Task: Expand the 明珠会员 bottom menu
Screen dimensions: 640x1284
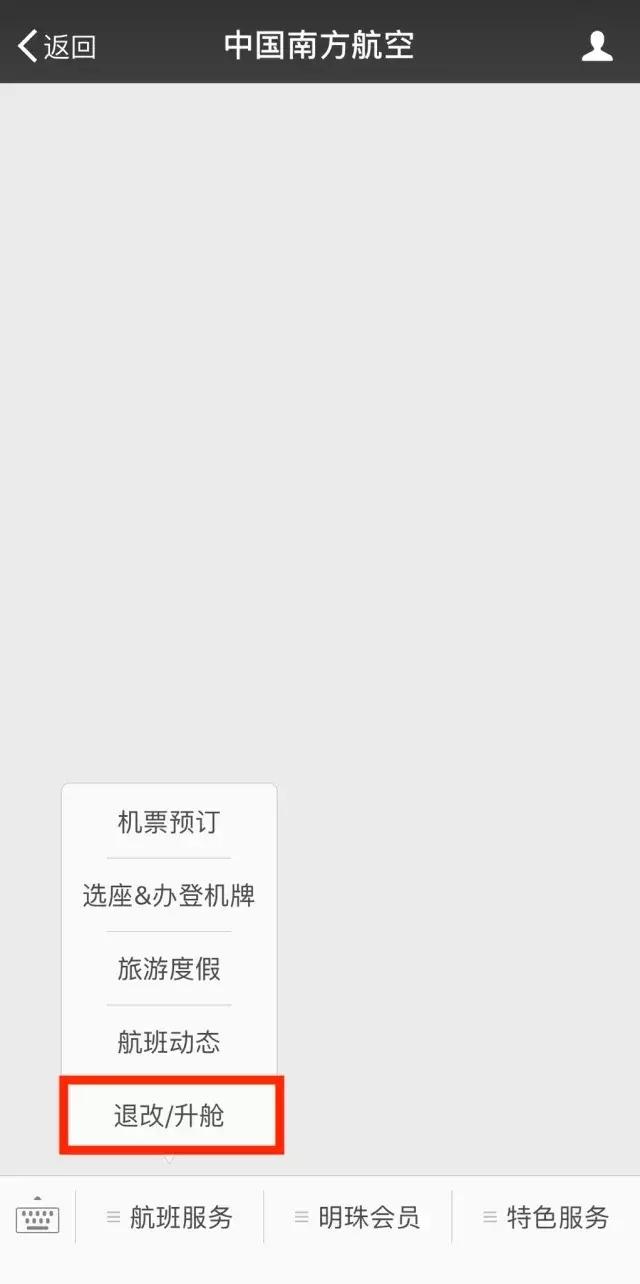Action: pos(357,1217)
